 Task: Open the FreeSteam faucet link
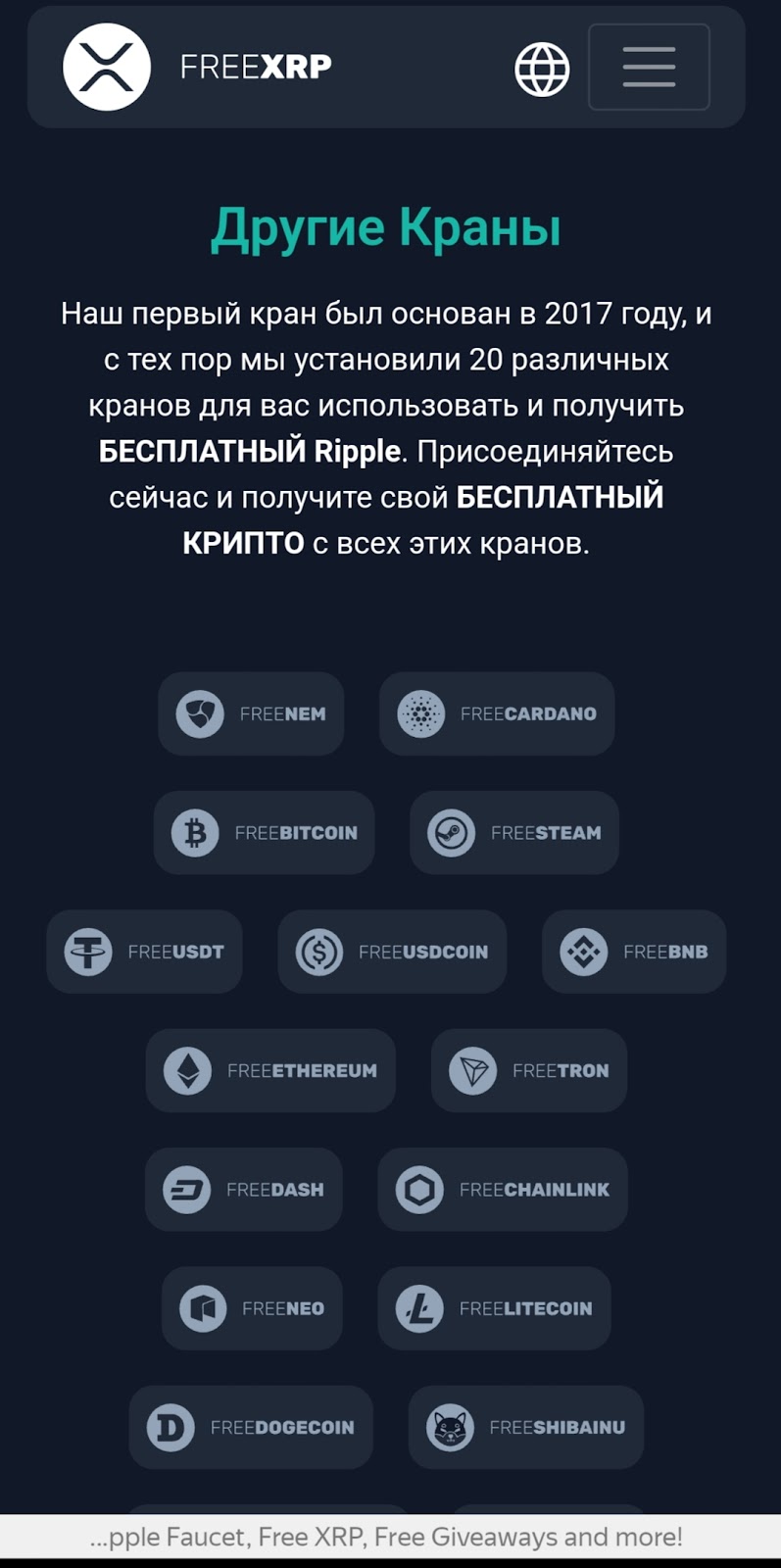point(514,832)
